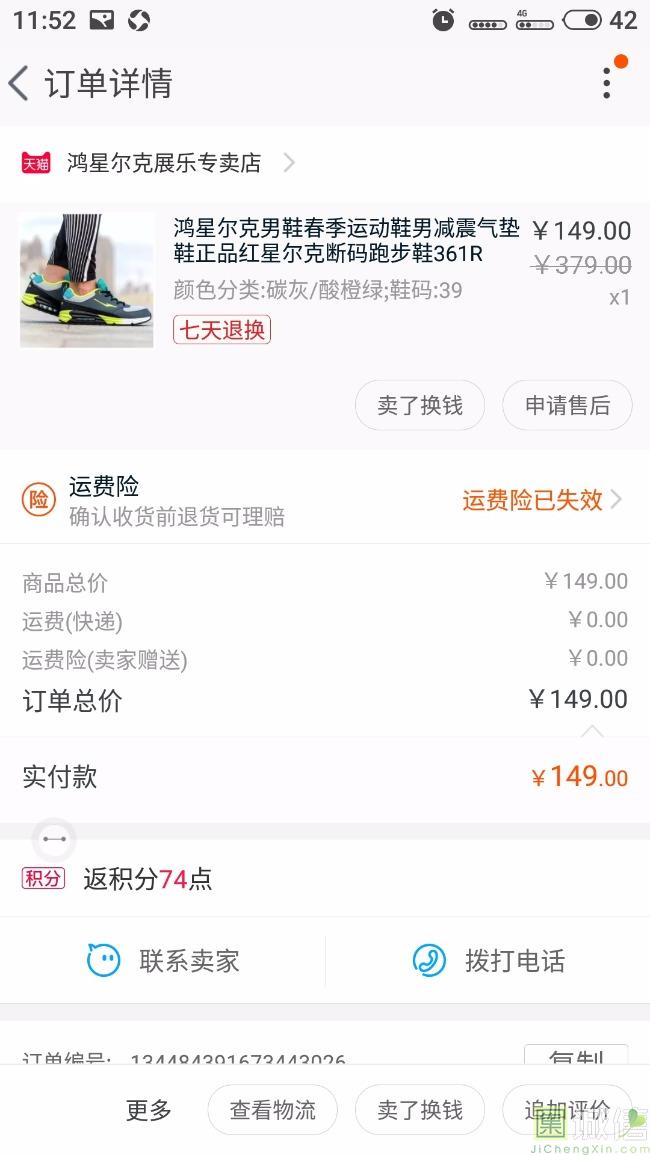Copy the order number with 复制
Screen dimensions: 650x1155
tap(576, 1056)
